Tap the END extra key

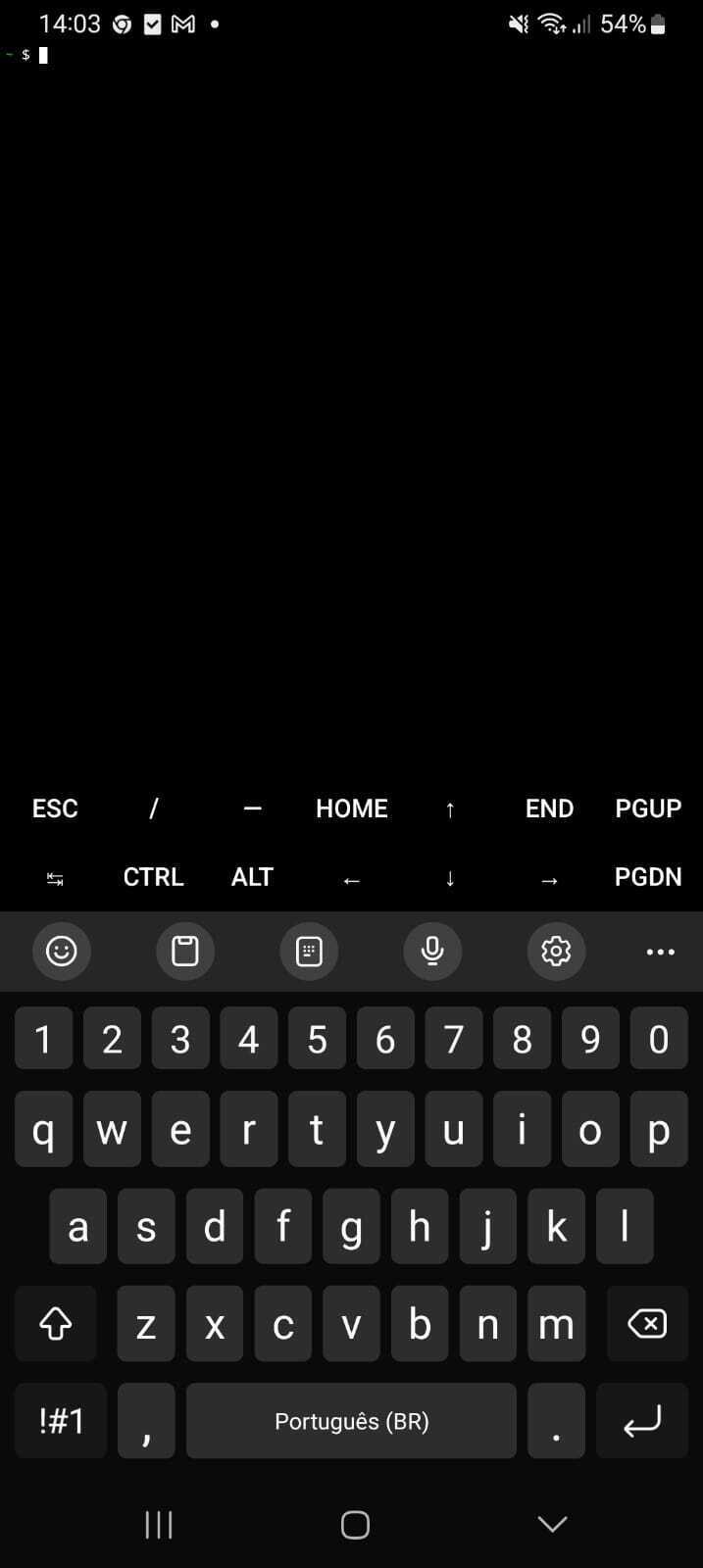pyautogui.click(x=549, y=808)
